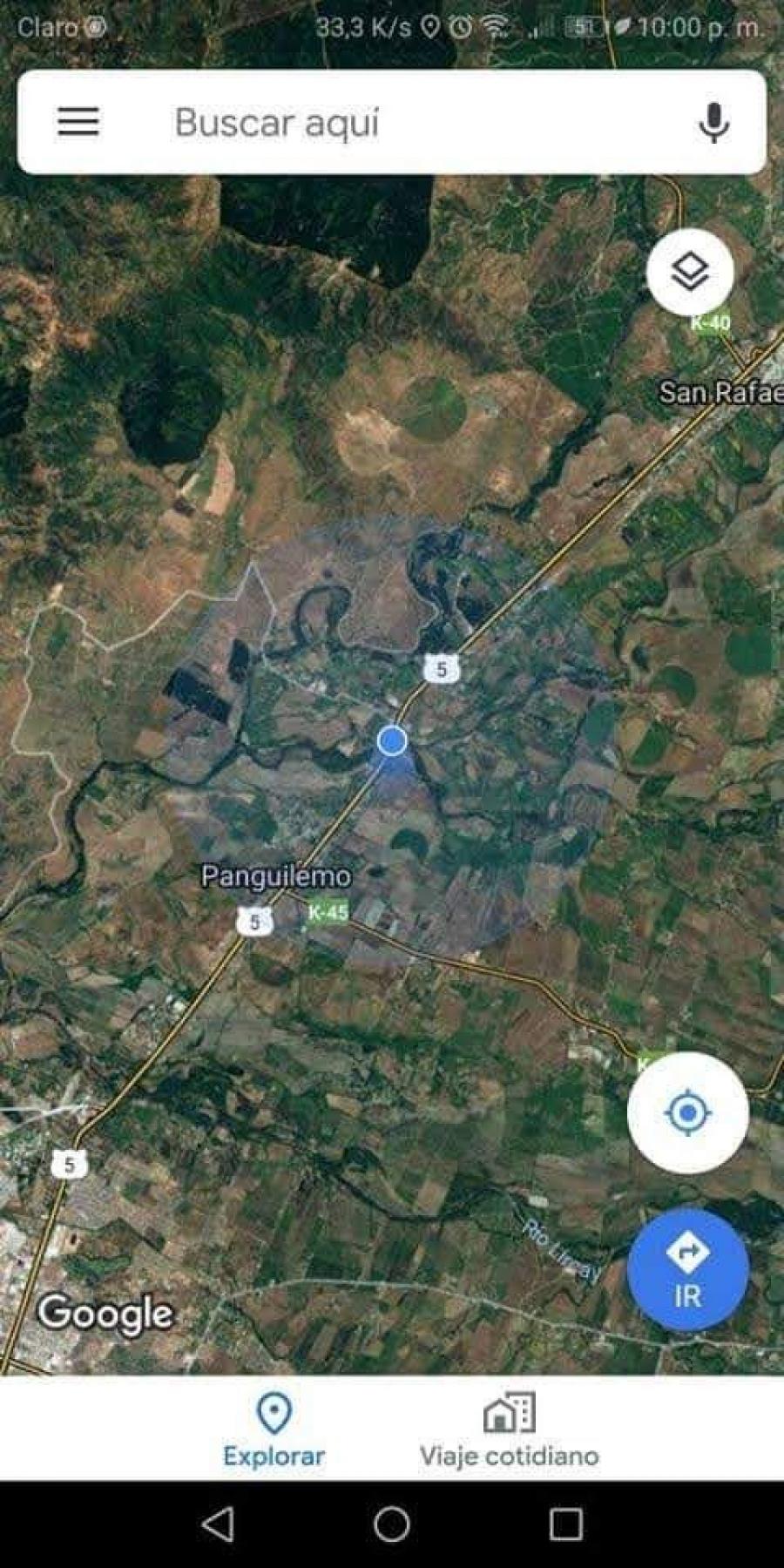This screenshot has width=784, height=1568.
Task: Switch to the Explorar tab
Action: (x=274, y=1429)
